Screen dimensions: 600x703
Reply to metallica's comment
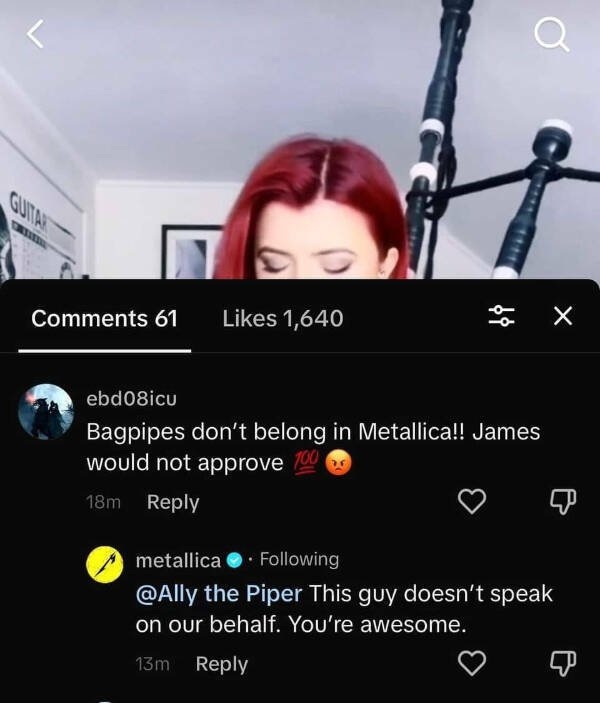tap(221, 664)
